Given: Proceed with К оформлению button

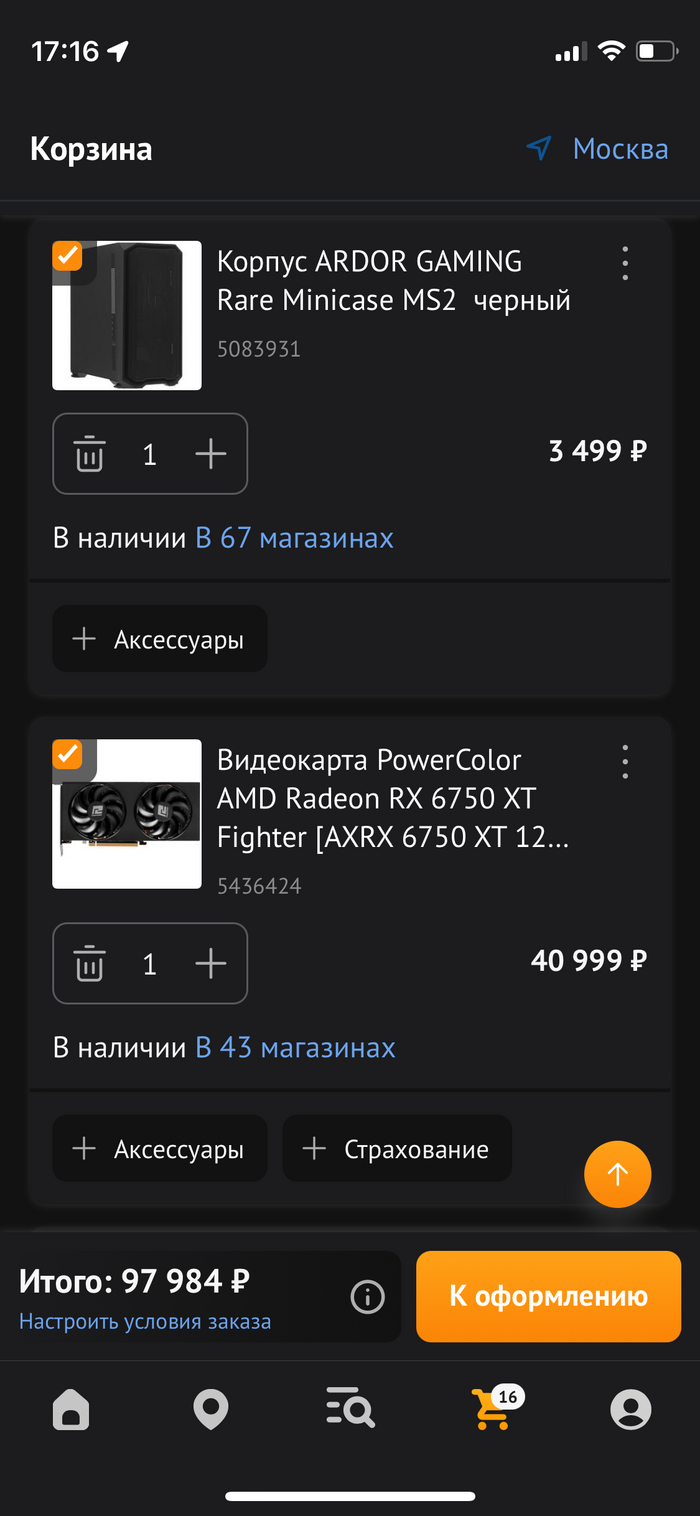Looking at the screenshot, I should (x=548, y=1297).
